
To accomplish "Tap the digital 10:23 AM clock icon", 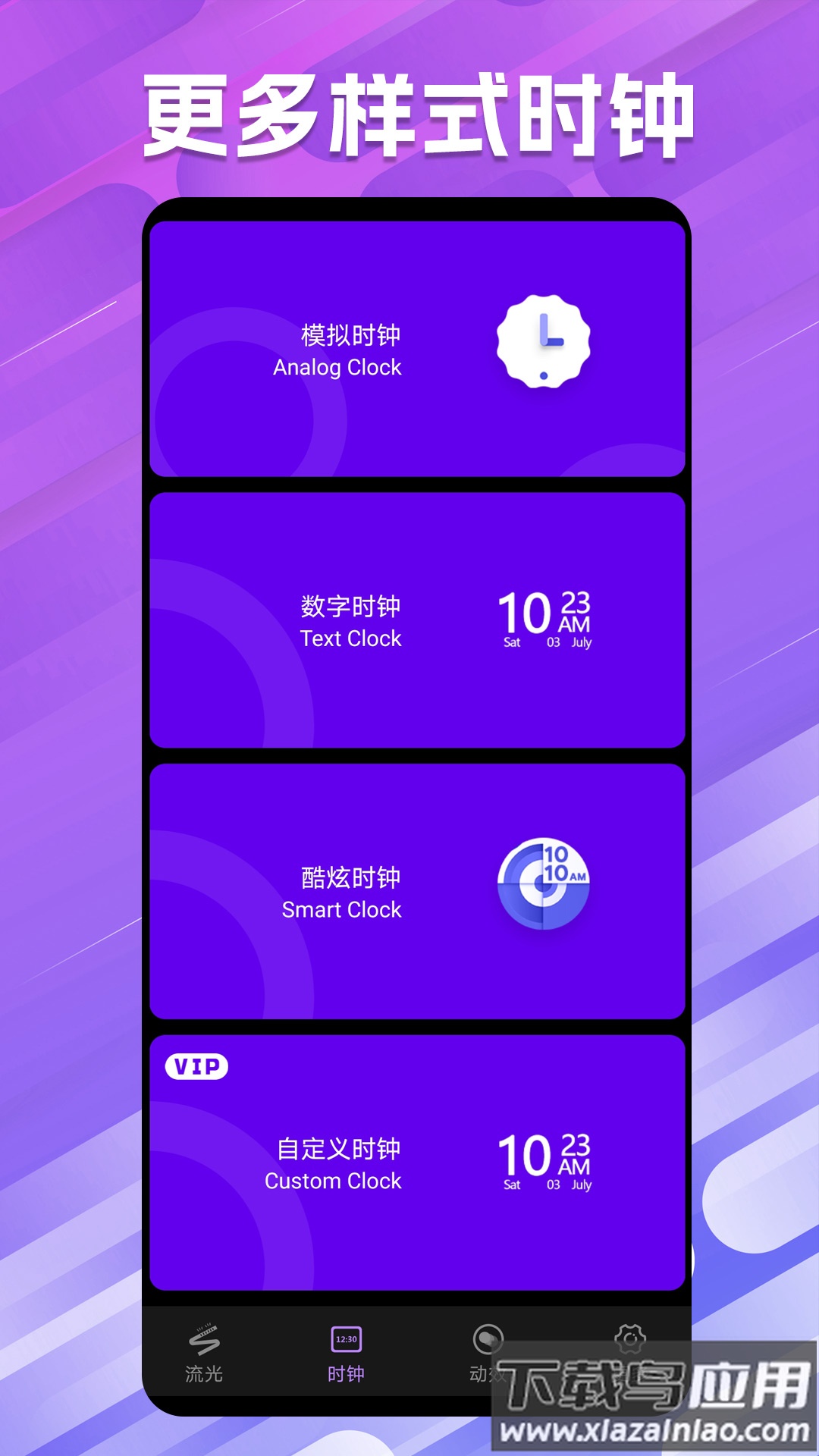I will [548, 617].
